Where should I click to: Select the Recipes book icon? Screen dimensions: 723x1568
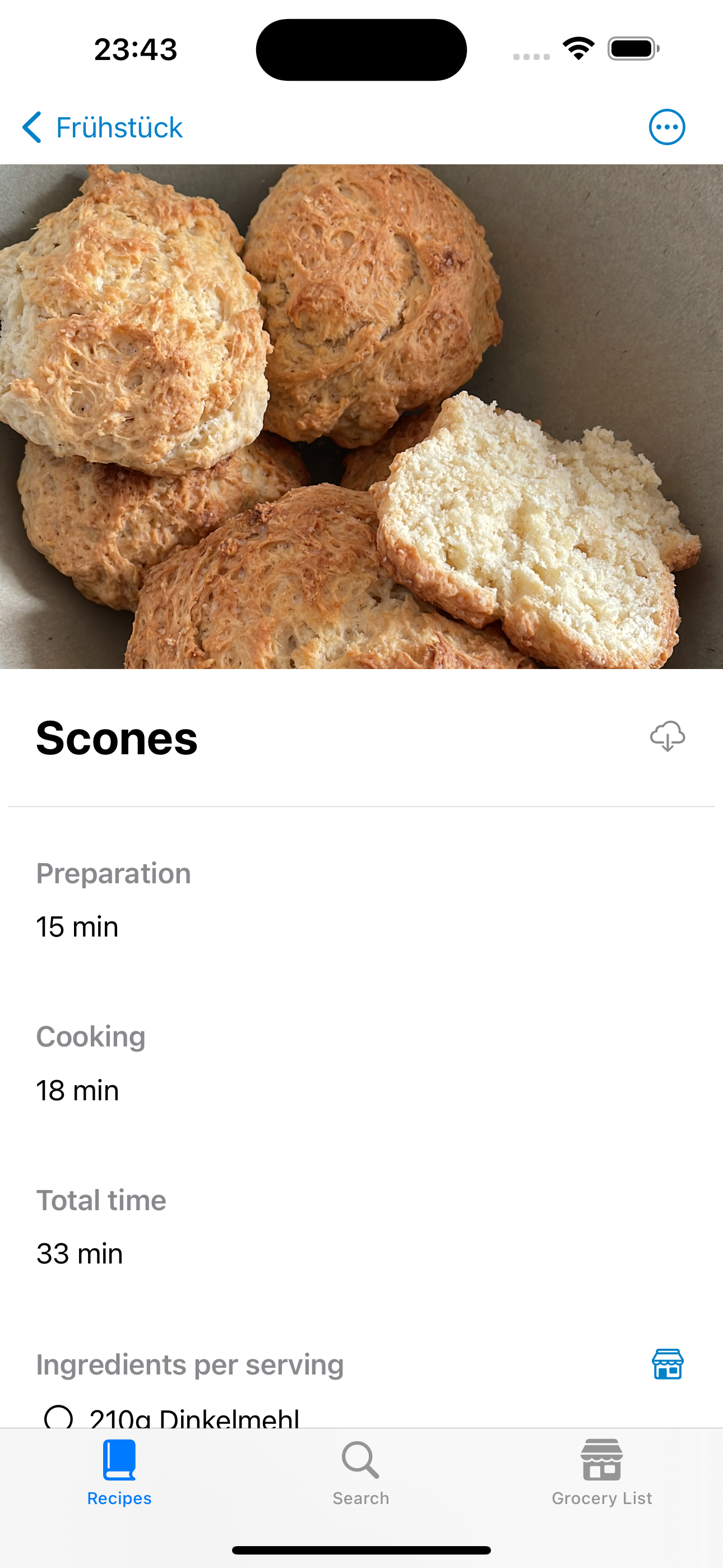pos(119,1461)
